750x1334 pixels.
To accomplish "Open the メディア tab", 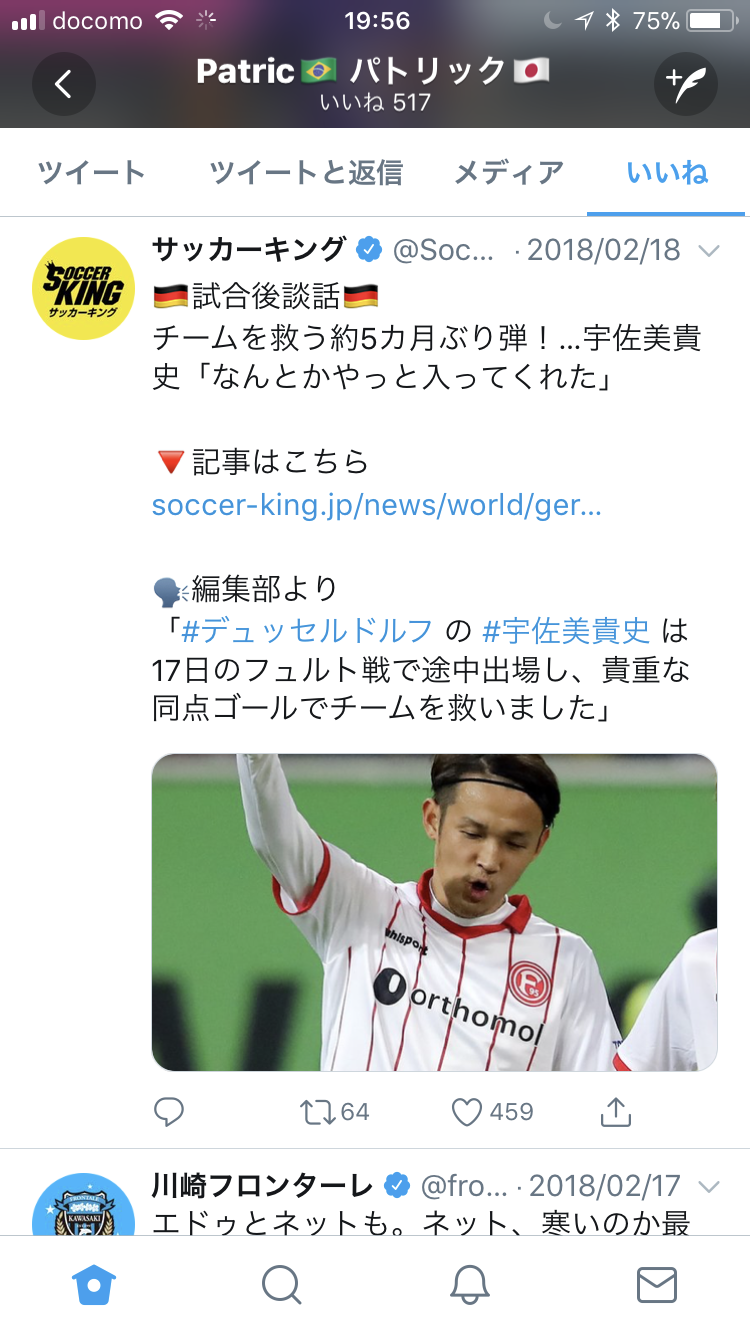I will 509,173.
